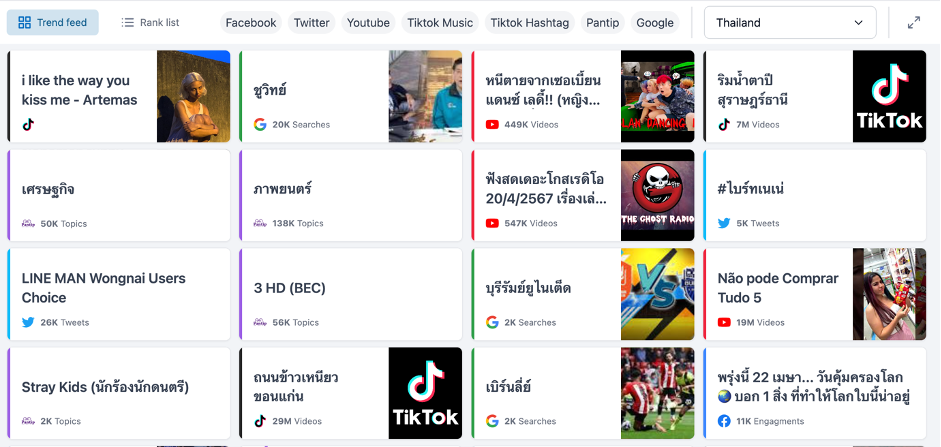This screenshot has width=941, height=447.
Task: Filter trends by Pantip
Action: click(603, 23)
